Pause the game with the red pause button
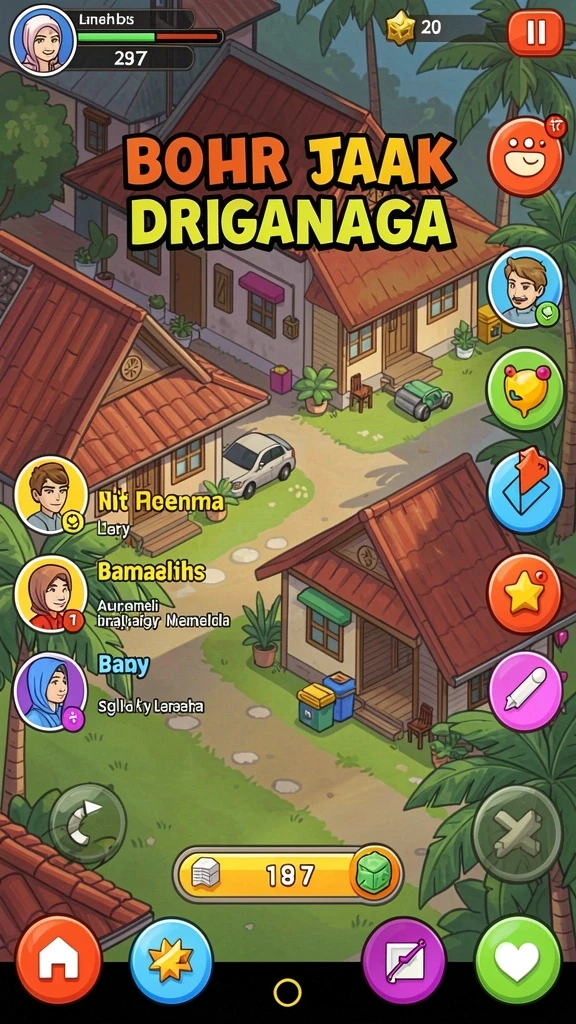576x1024 pixels. tap(536, 33)
